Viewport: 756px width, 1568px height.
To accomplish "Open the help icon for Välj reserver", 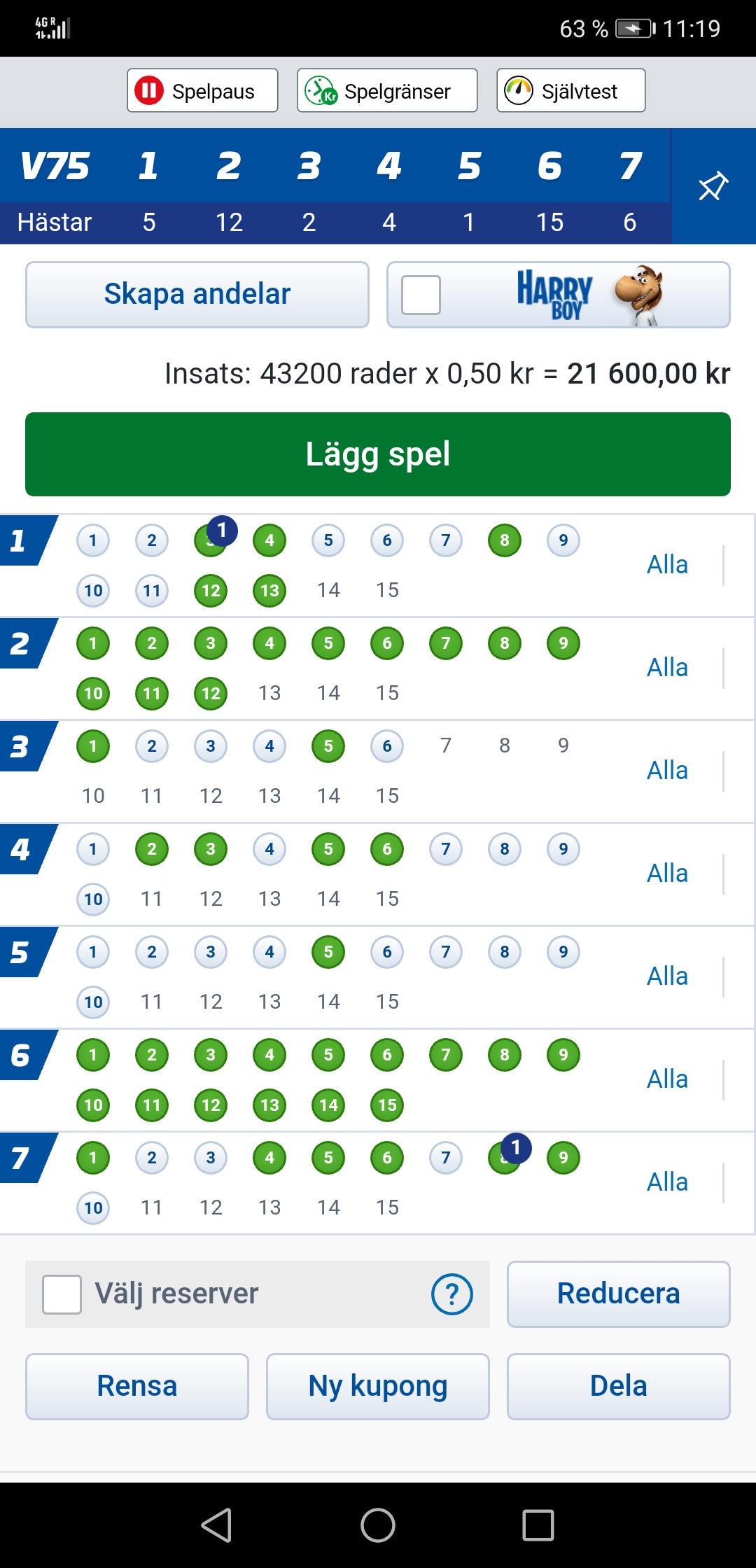I will coord(452,1294).
